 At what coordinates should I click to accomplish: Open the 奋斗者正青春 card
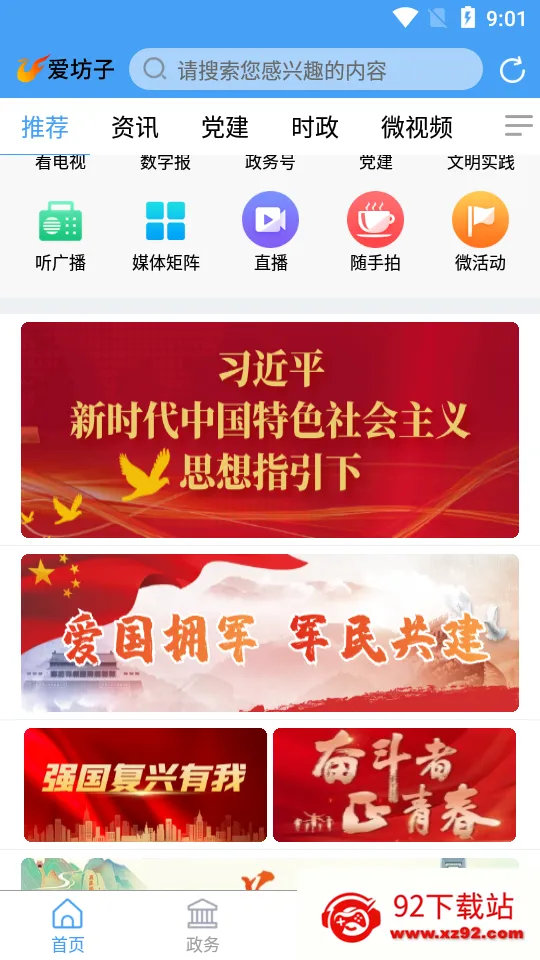point(394,785)
